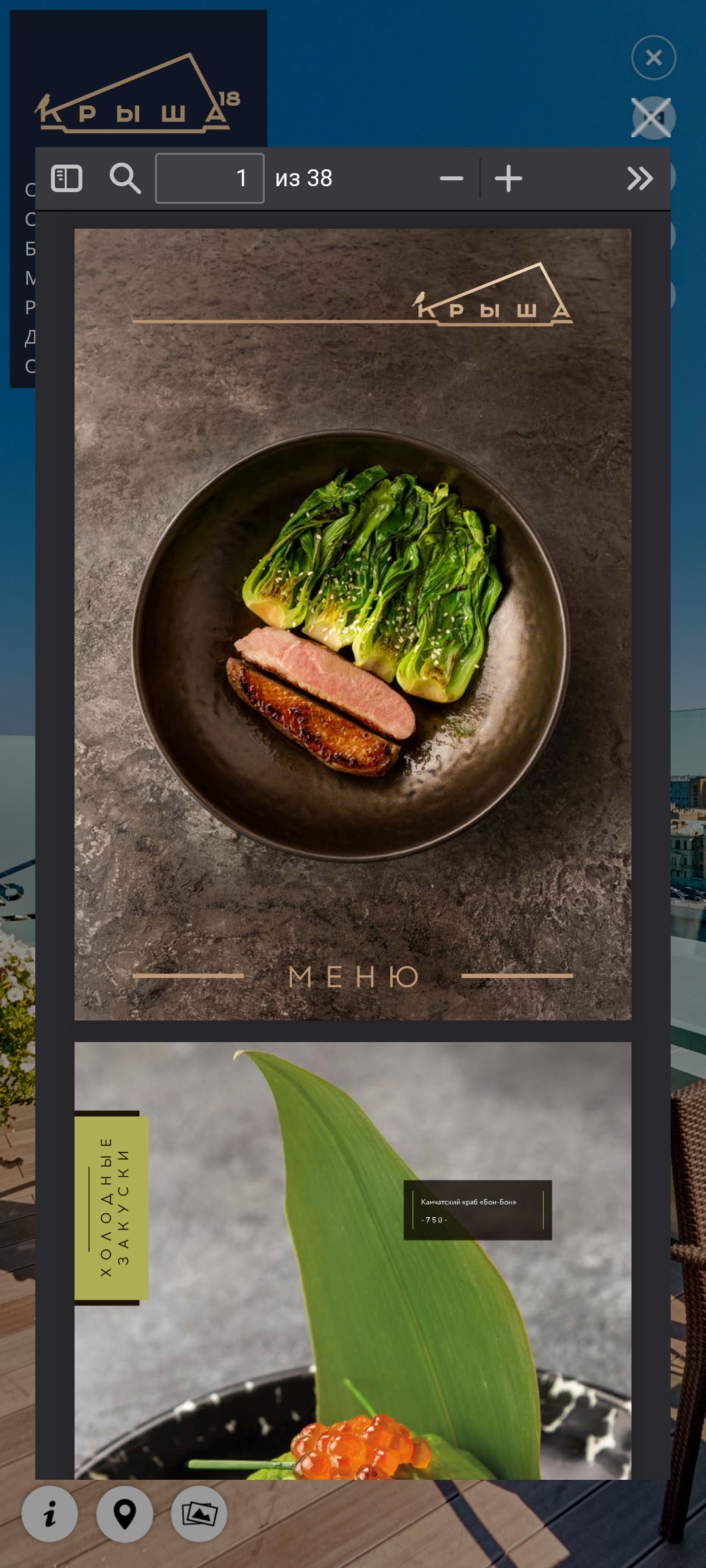Toggle the PDF sidebar panel
Image resolution: width=706 pixels, height=1568 pixels.
point(67,178)
